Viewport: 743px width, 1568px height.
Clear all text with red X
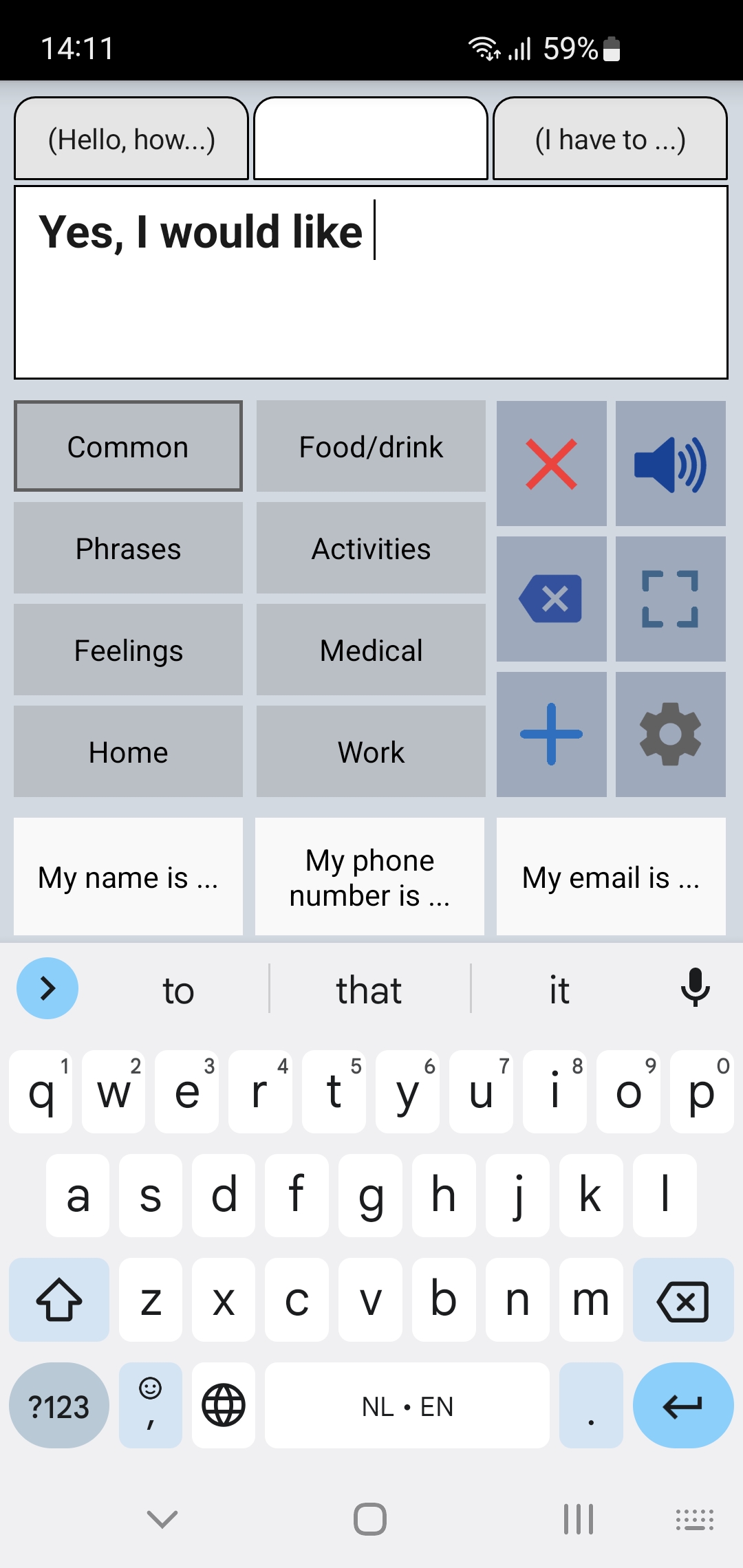(x=552, y=464)
